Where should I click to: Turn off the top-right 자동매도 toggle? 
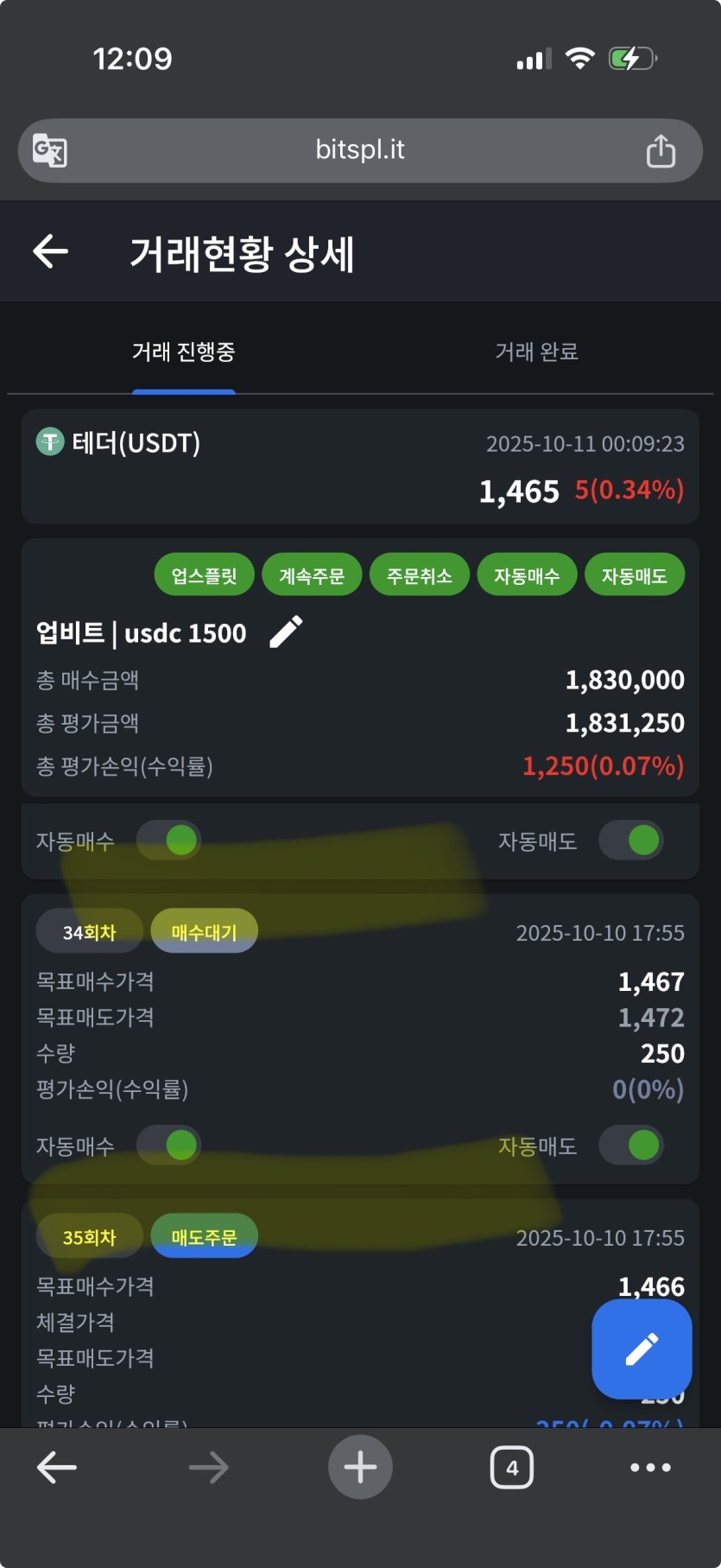tap(631, 840)
